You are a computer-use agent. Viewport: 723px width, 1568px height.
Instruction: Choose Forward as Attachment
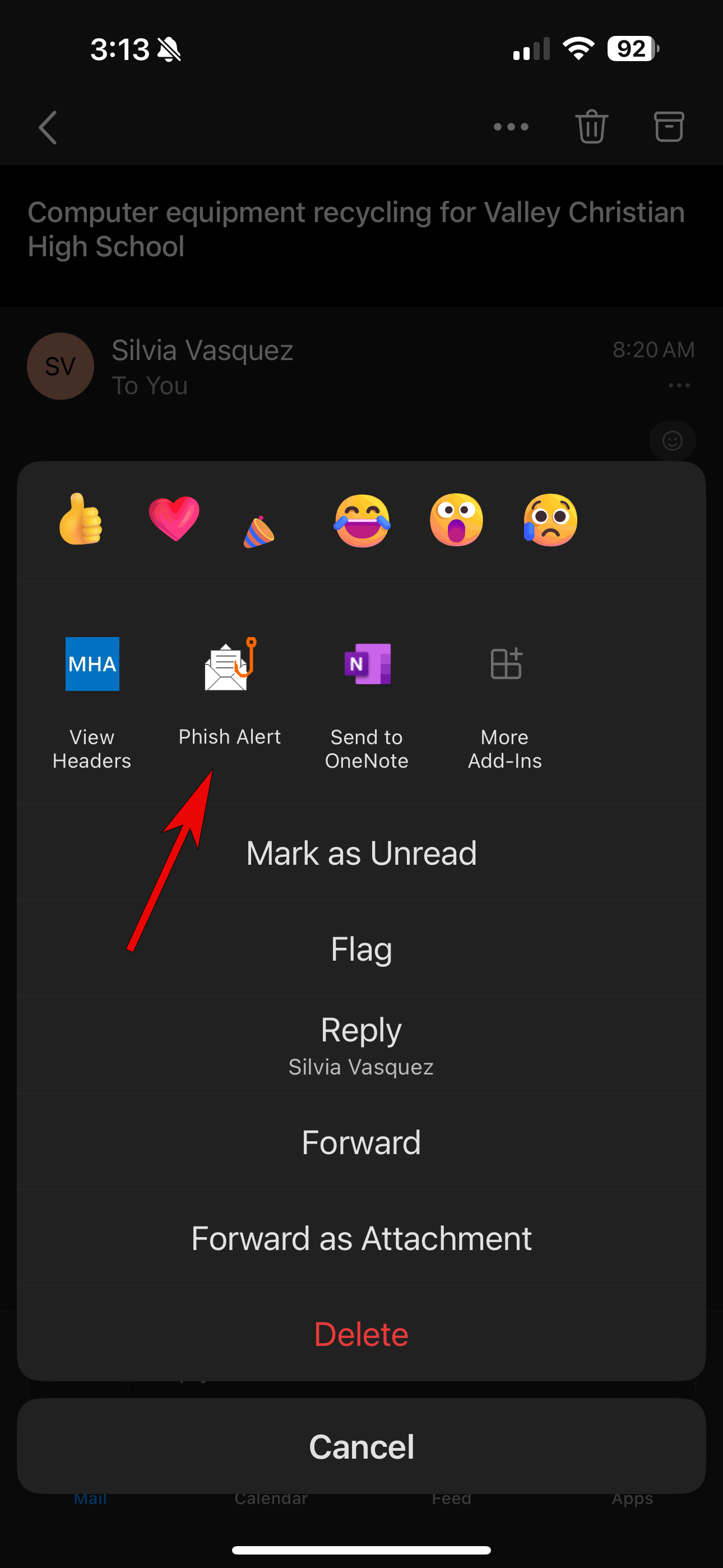[x=361, y=1238]
